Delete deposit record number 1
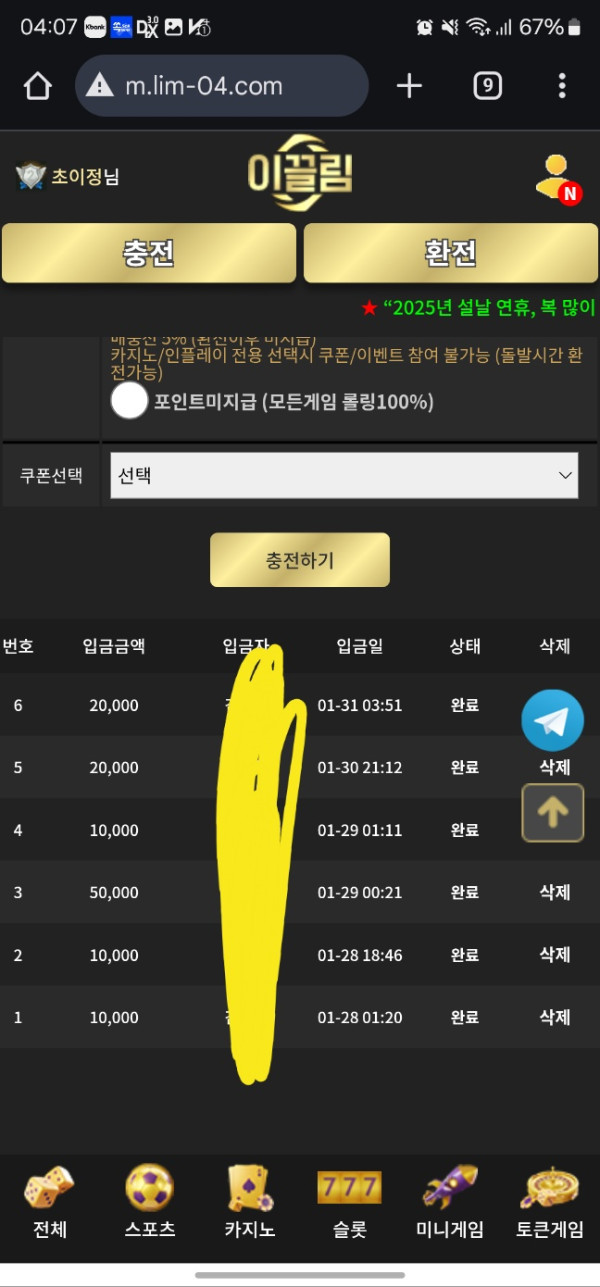The width and height of the screenshot is (600, 1287). click(x=554, y=1017)
